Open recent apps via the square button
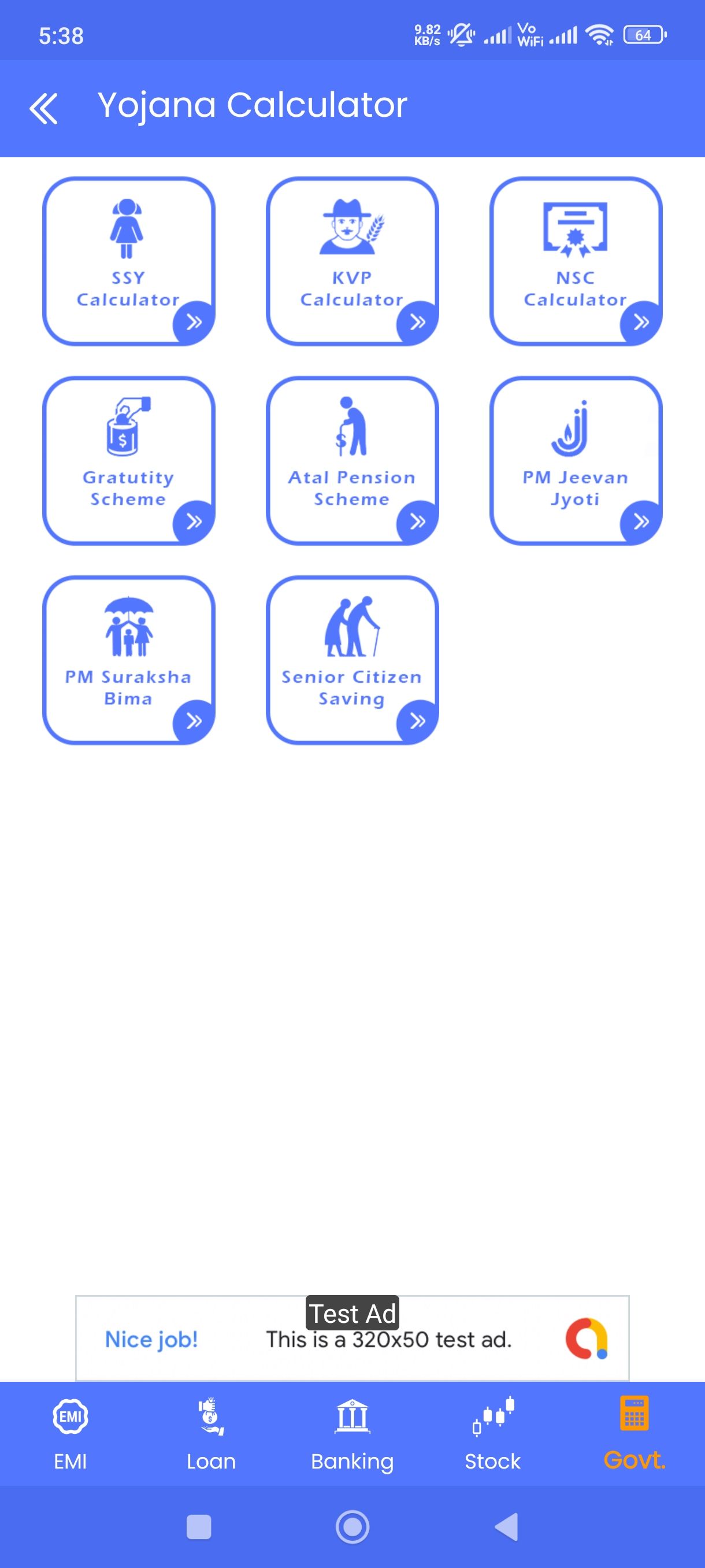The height and width of the screenshot is (1568, 705). (x=198, y=1526)
